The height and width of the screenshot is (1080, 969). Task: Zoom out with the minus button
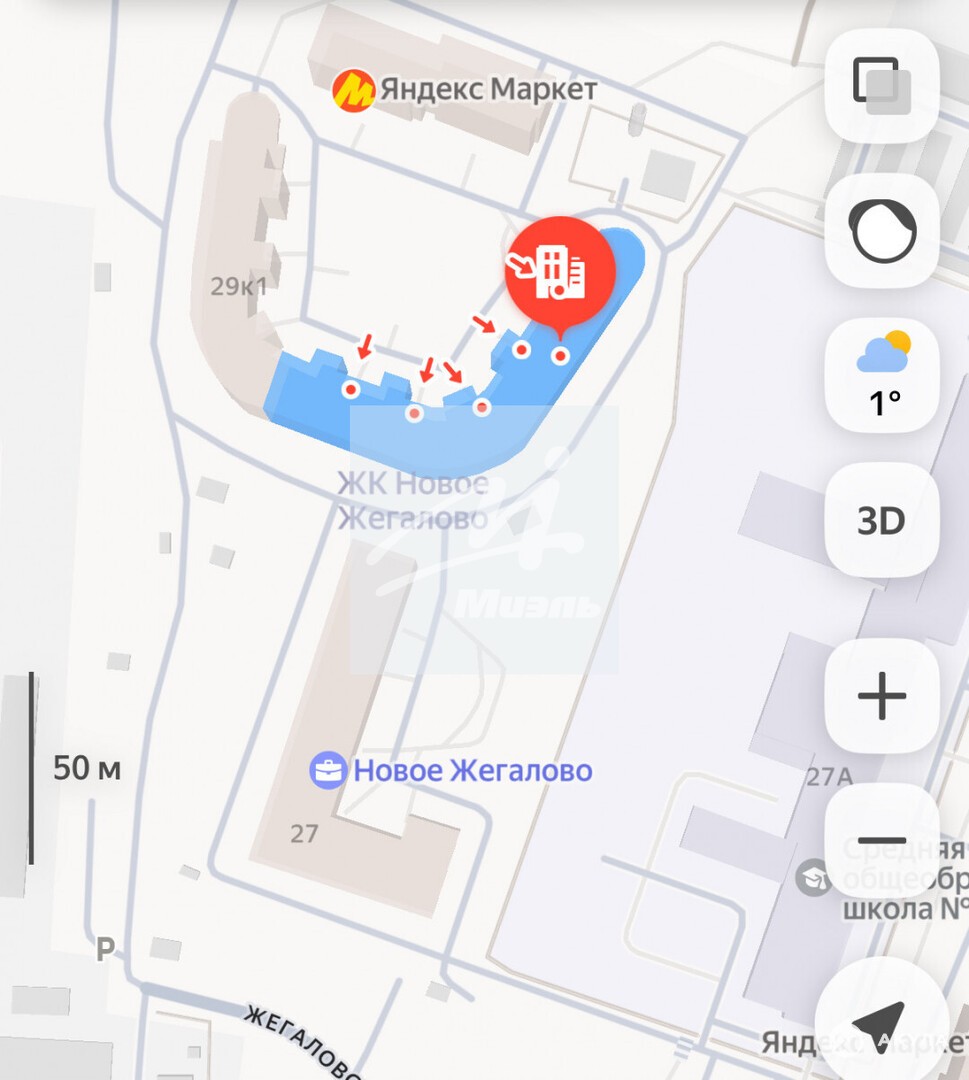click(881, 841)
